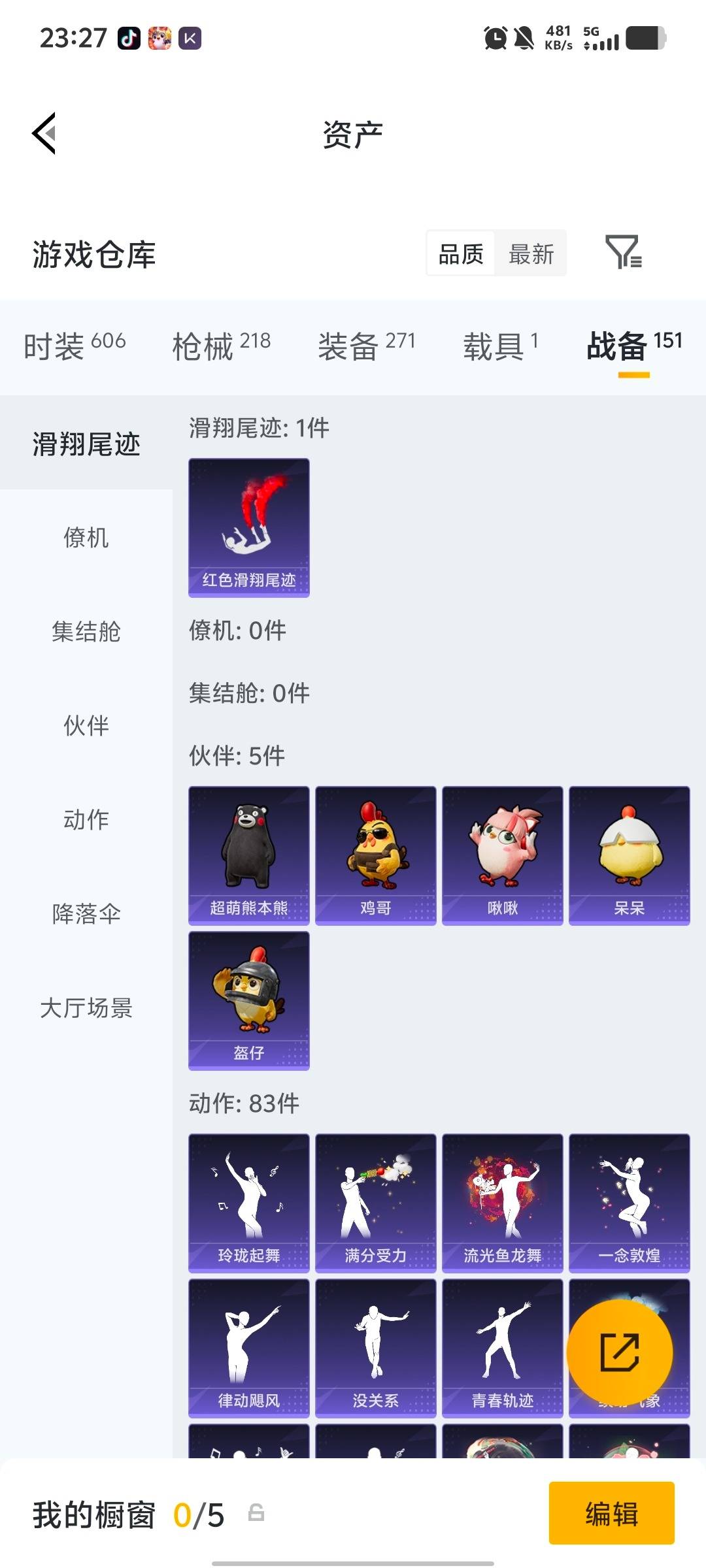
Task: Tap the lock icon next to 我的橱窗
Action: click(x=255, y=1516)
